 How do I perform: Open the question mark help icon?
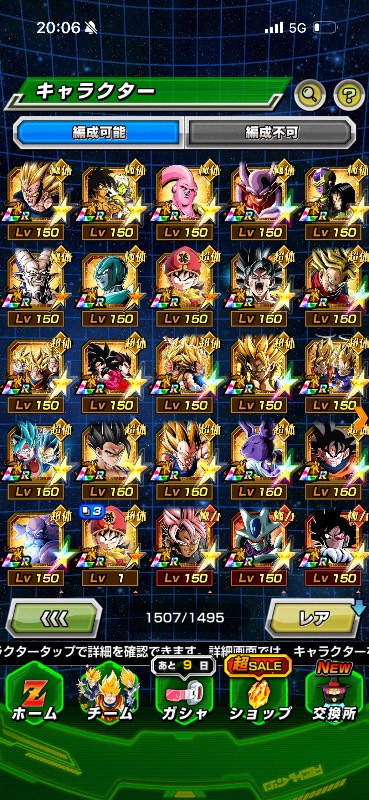(x=349, y=94)
